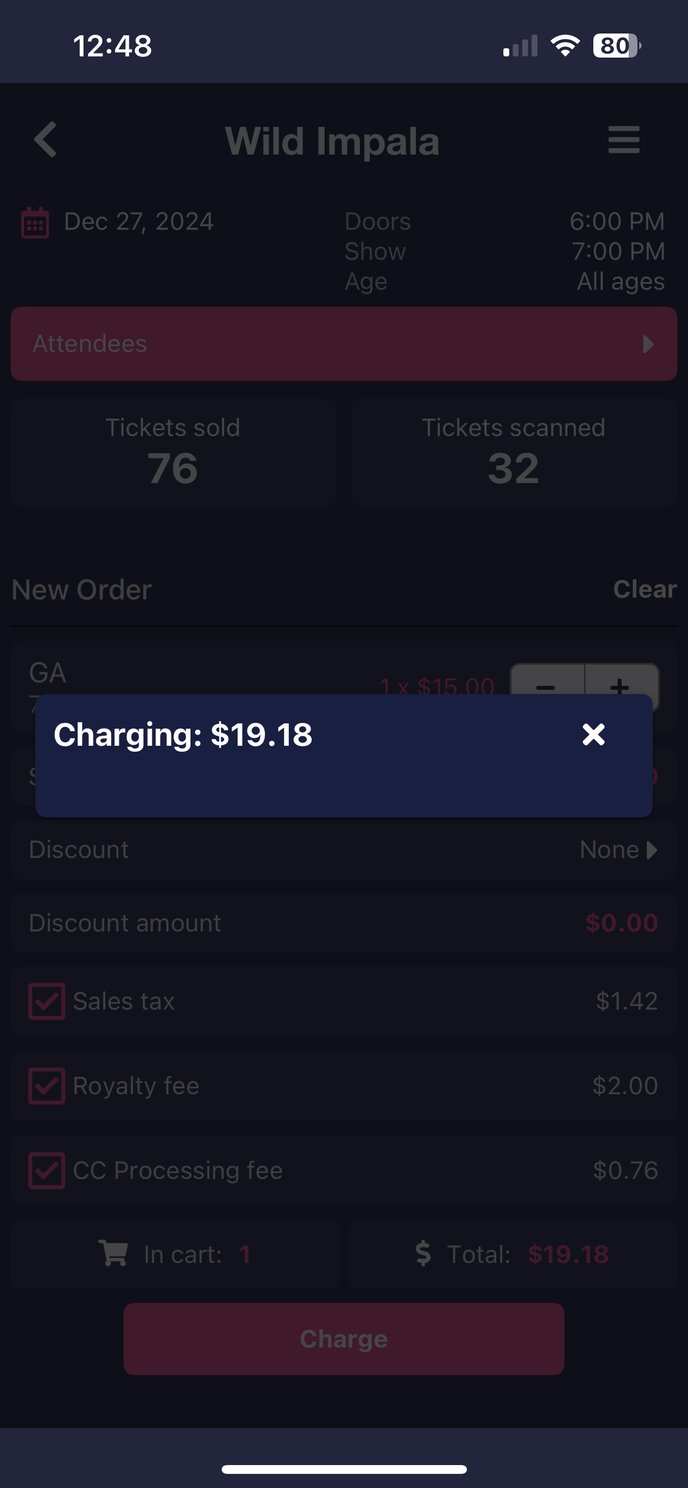Screen dimensions: 688x1488
Task: Go back using the arrow
Action: click(45, 140)
